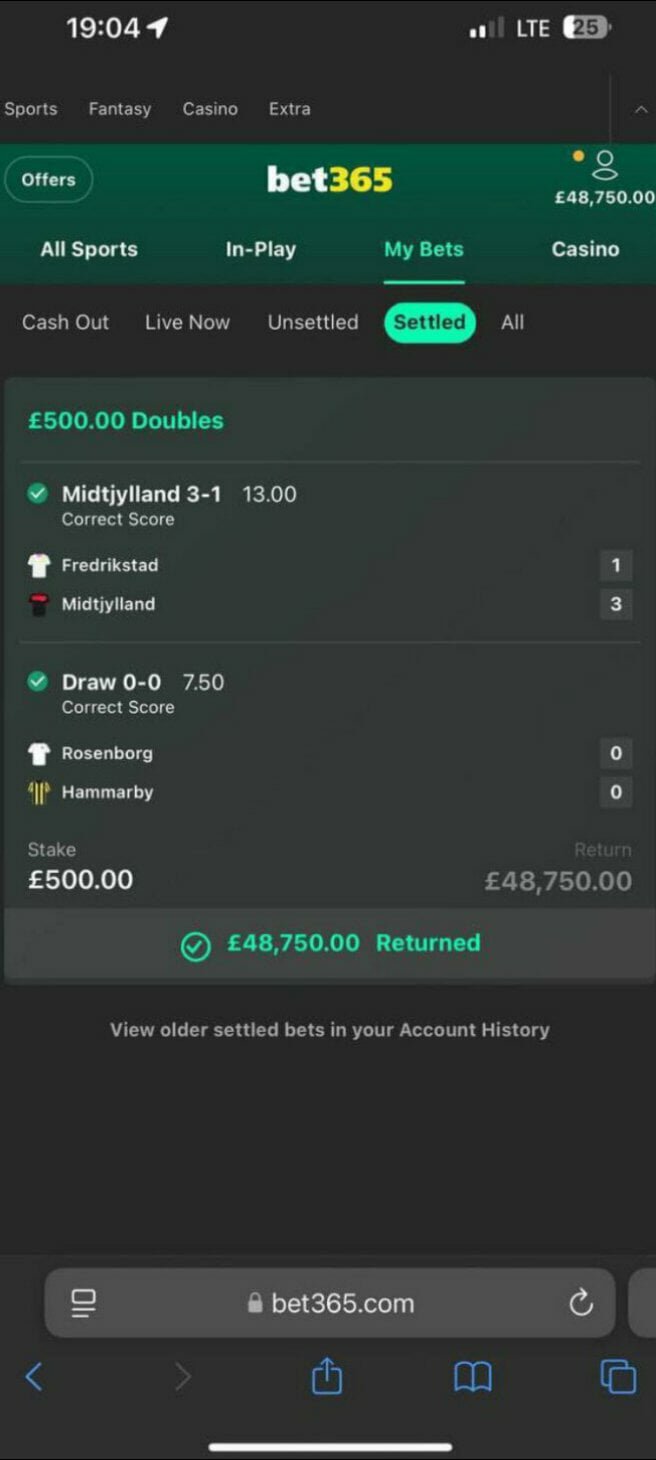Go to Extra in top menu
This screenshot has height=1460, width=656.
pos(290,109)
